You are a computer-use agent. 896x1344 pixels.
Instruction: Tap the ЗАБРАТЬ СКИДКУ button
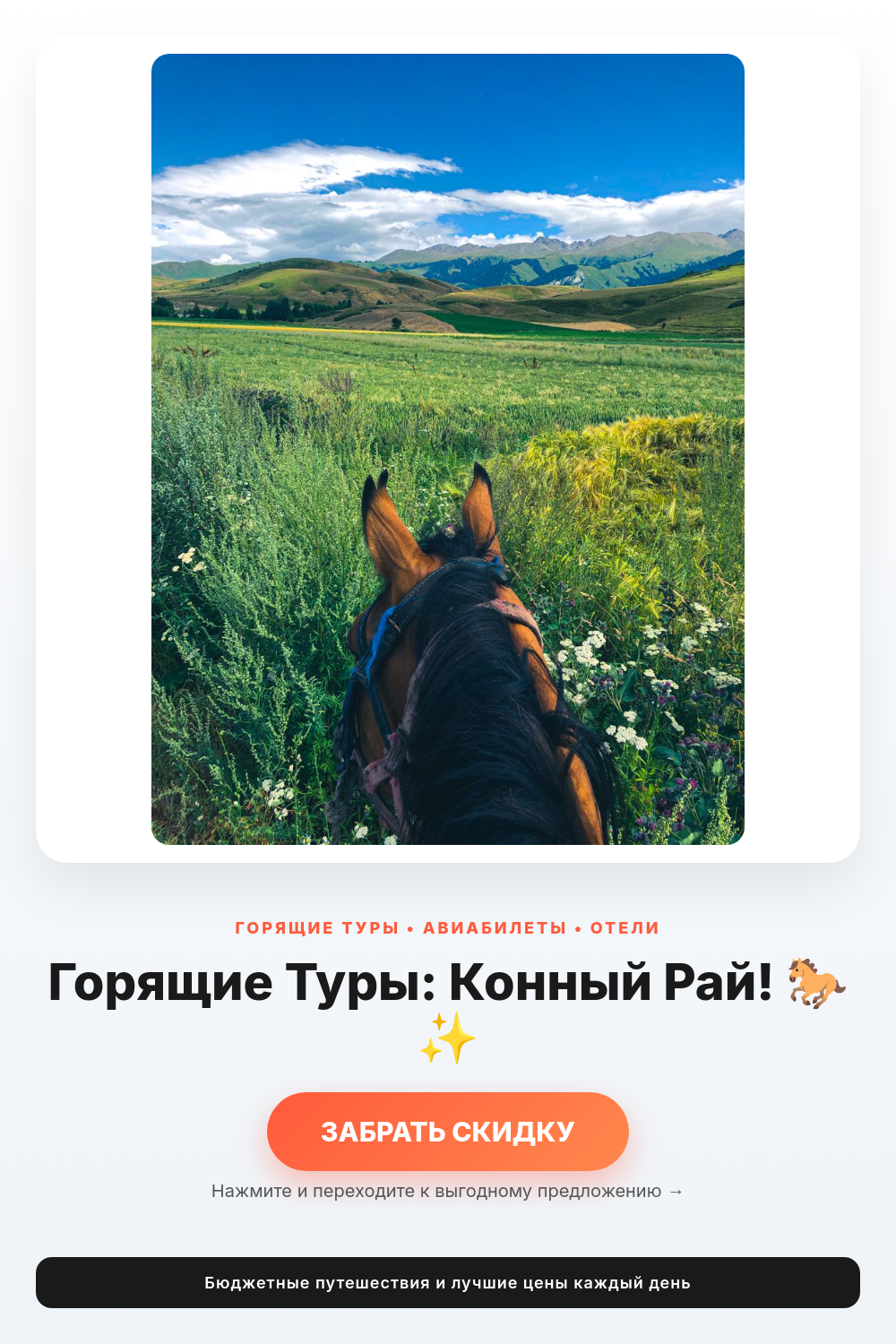coord(448,1132)
